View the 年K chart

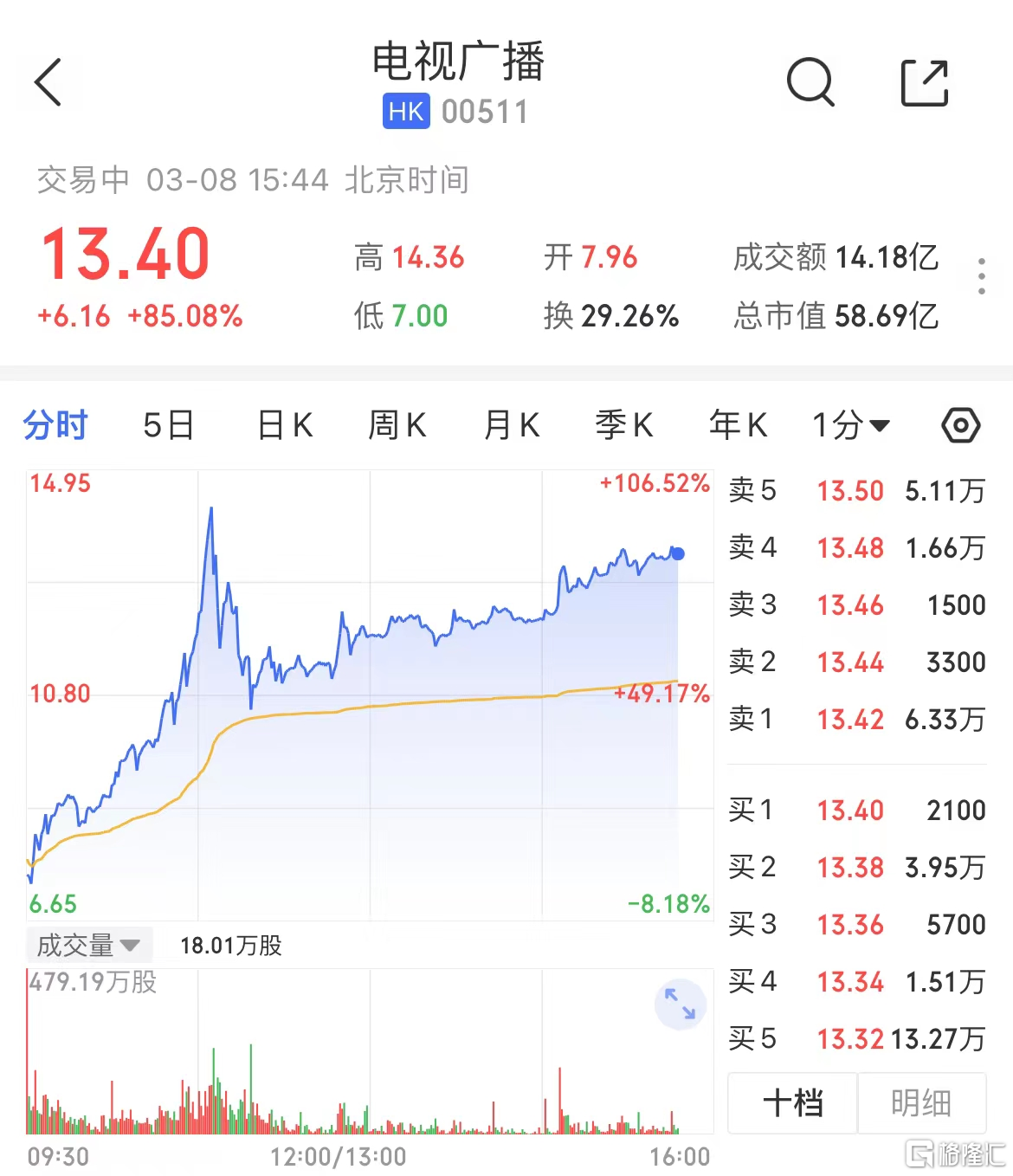point(738,425)
